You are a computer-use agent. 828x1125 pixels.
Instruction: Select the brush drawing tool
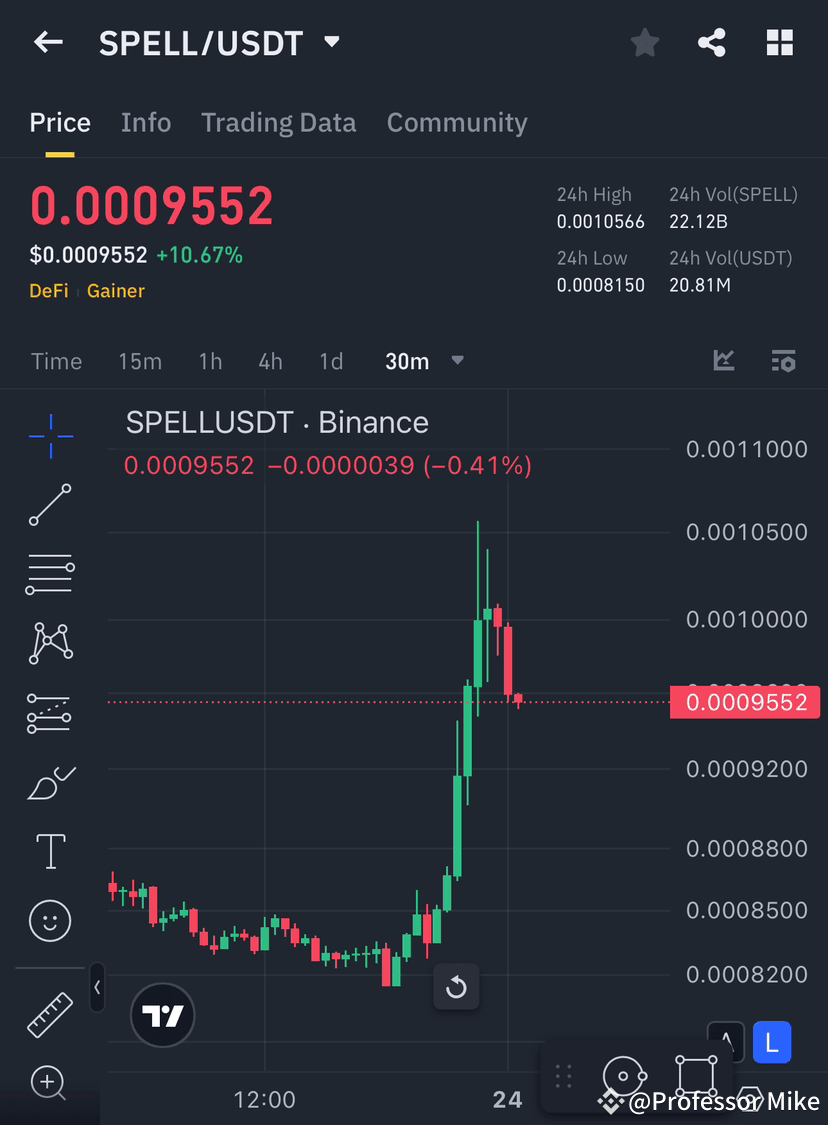(49, 783)
